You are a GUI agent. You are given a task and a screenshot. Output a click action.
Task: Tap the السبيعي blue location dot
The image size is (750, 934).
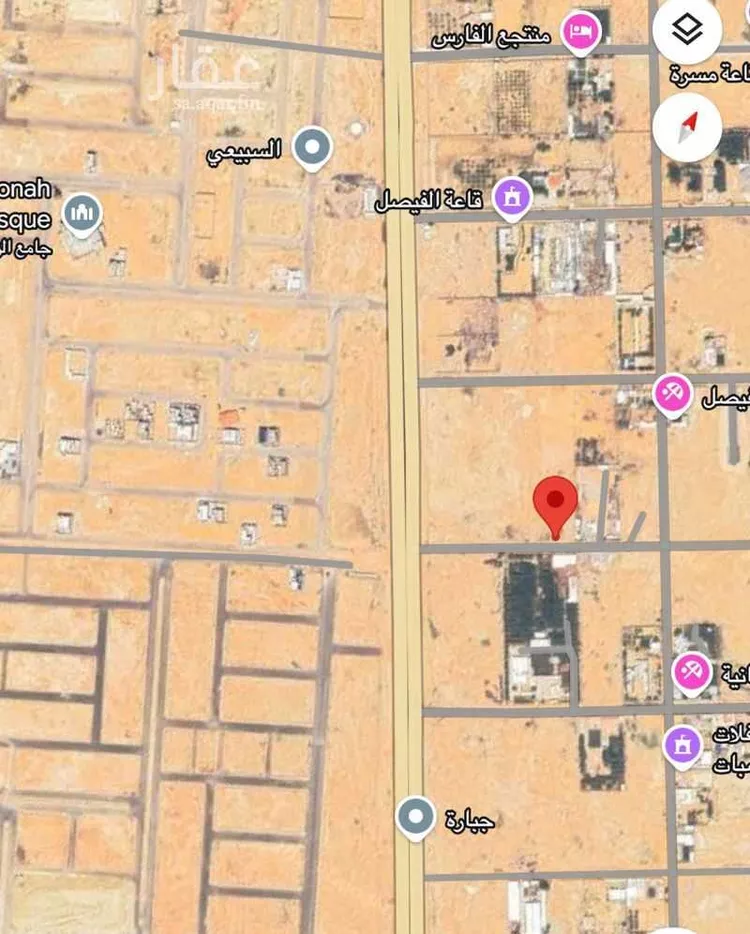point(312,144)
